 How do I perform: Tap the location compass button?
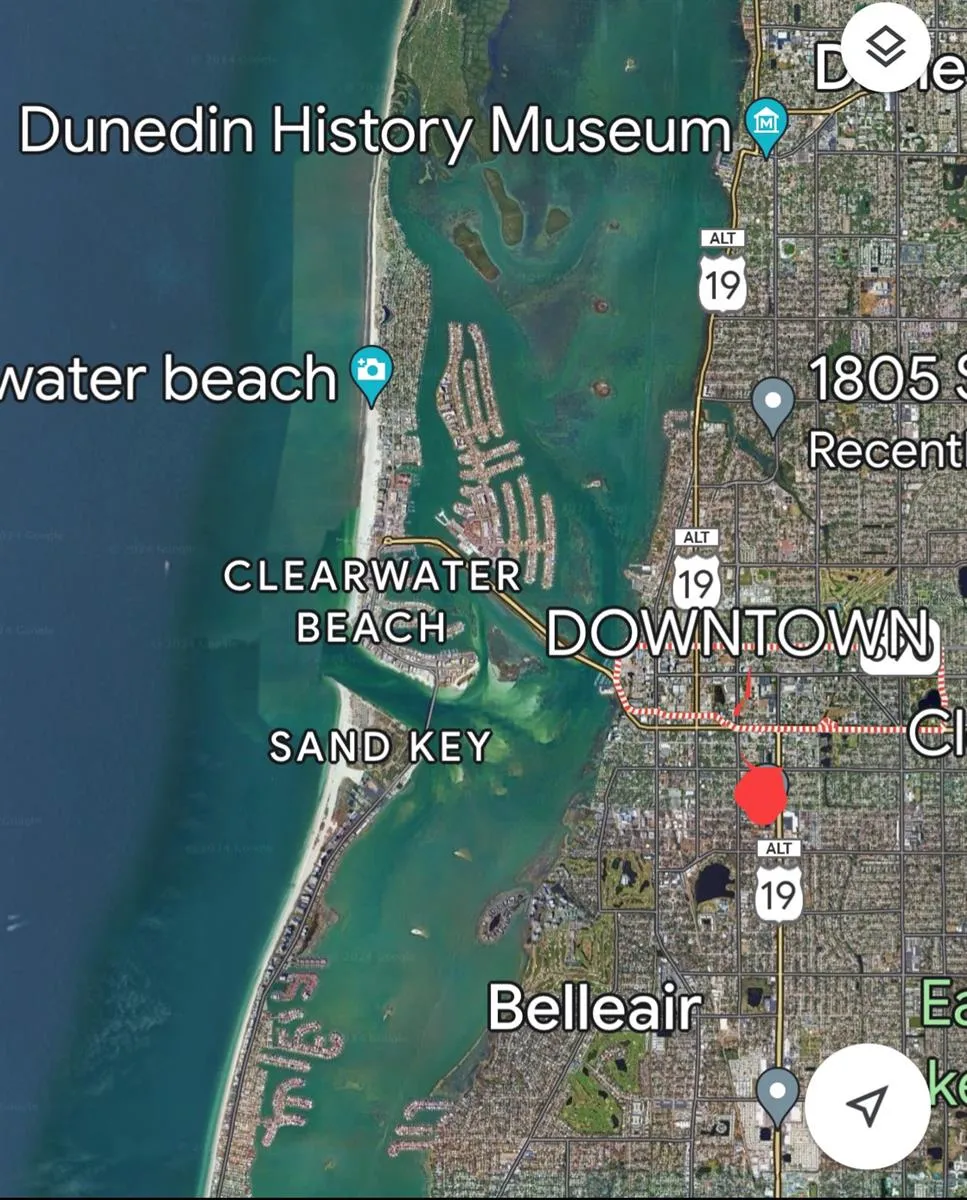[x=866, y=1105]
